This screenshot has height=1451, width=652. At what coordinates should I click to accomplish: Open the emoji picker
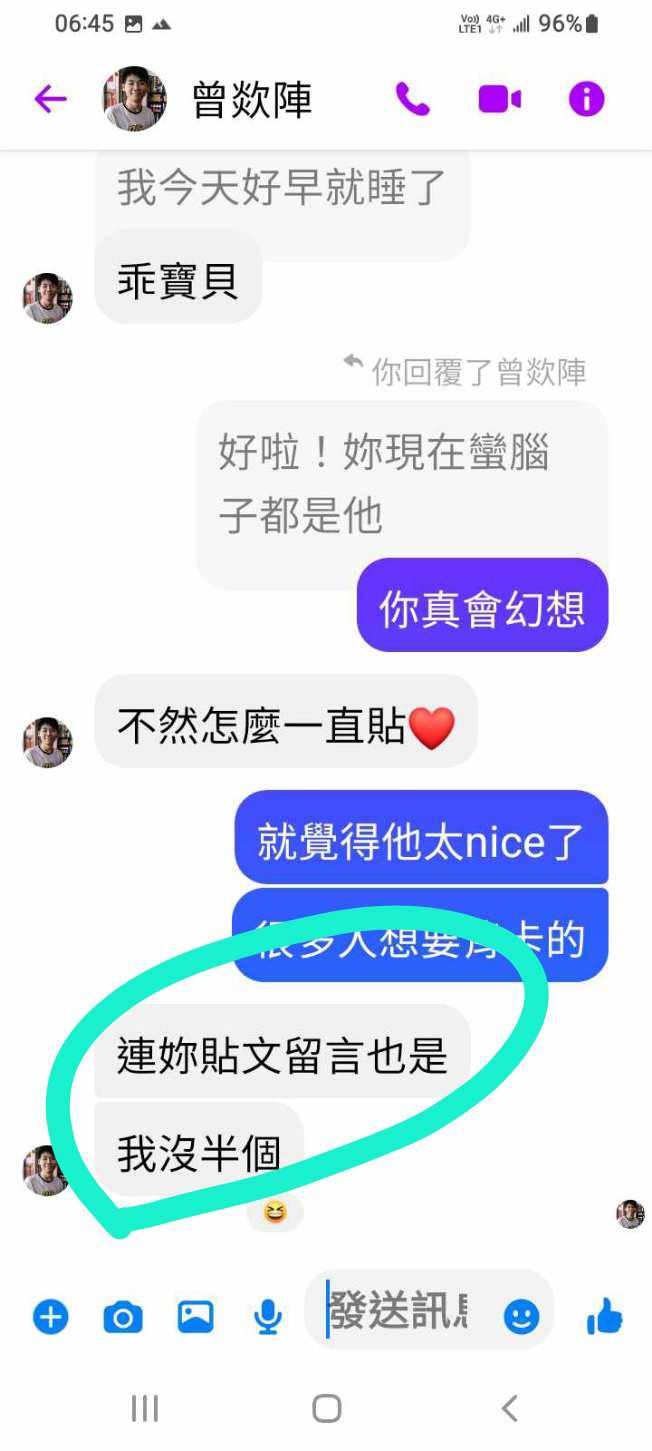[521, 1317]
